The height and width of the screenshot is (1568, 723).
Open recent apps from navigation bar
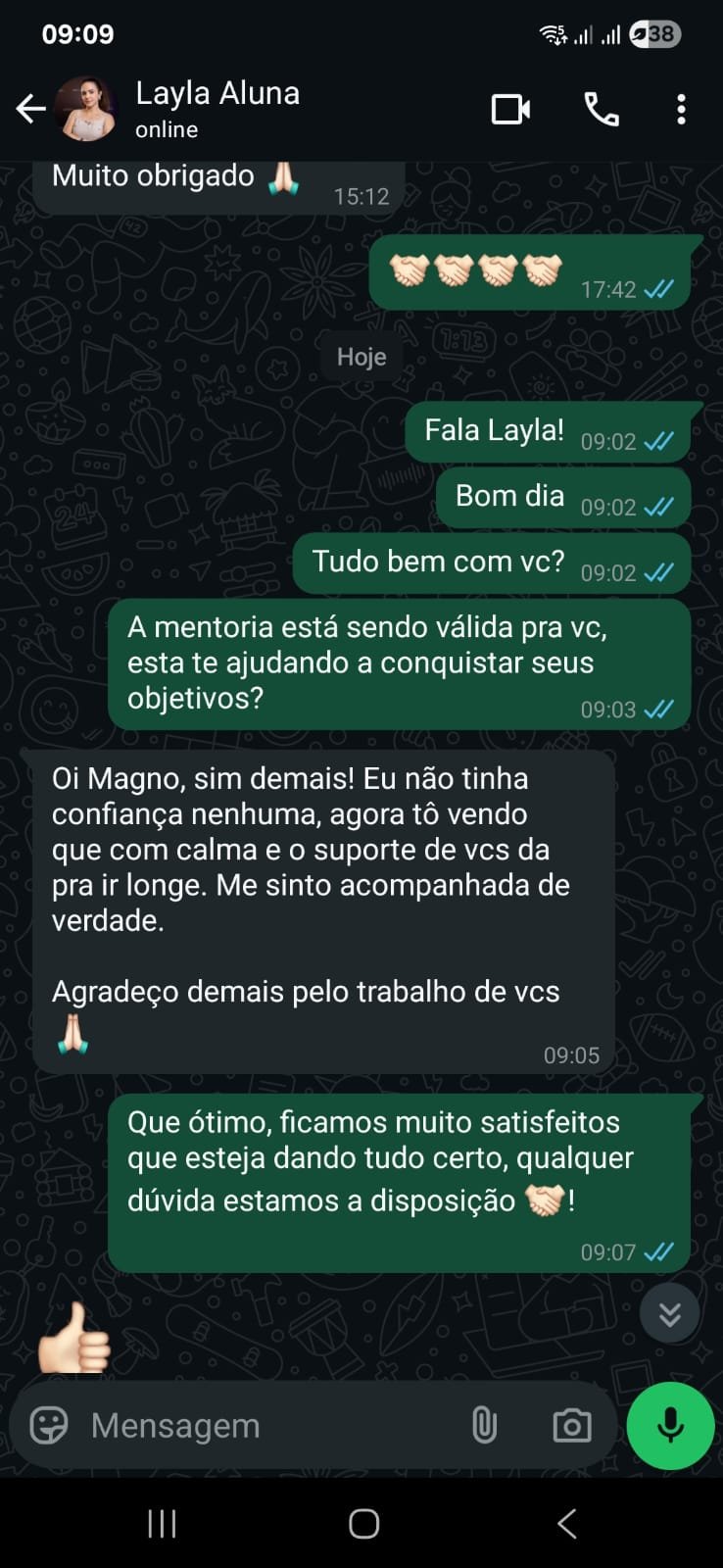[x=161, y=1523]
